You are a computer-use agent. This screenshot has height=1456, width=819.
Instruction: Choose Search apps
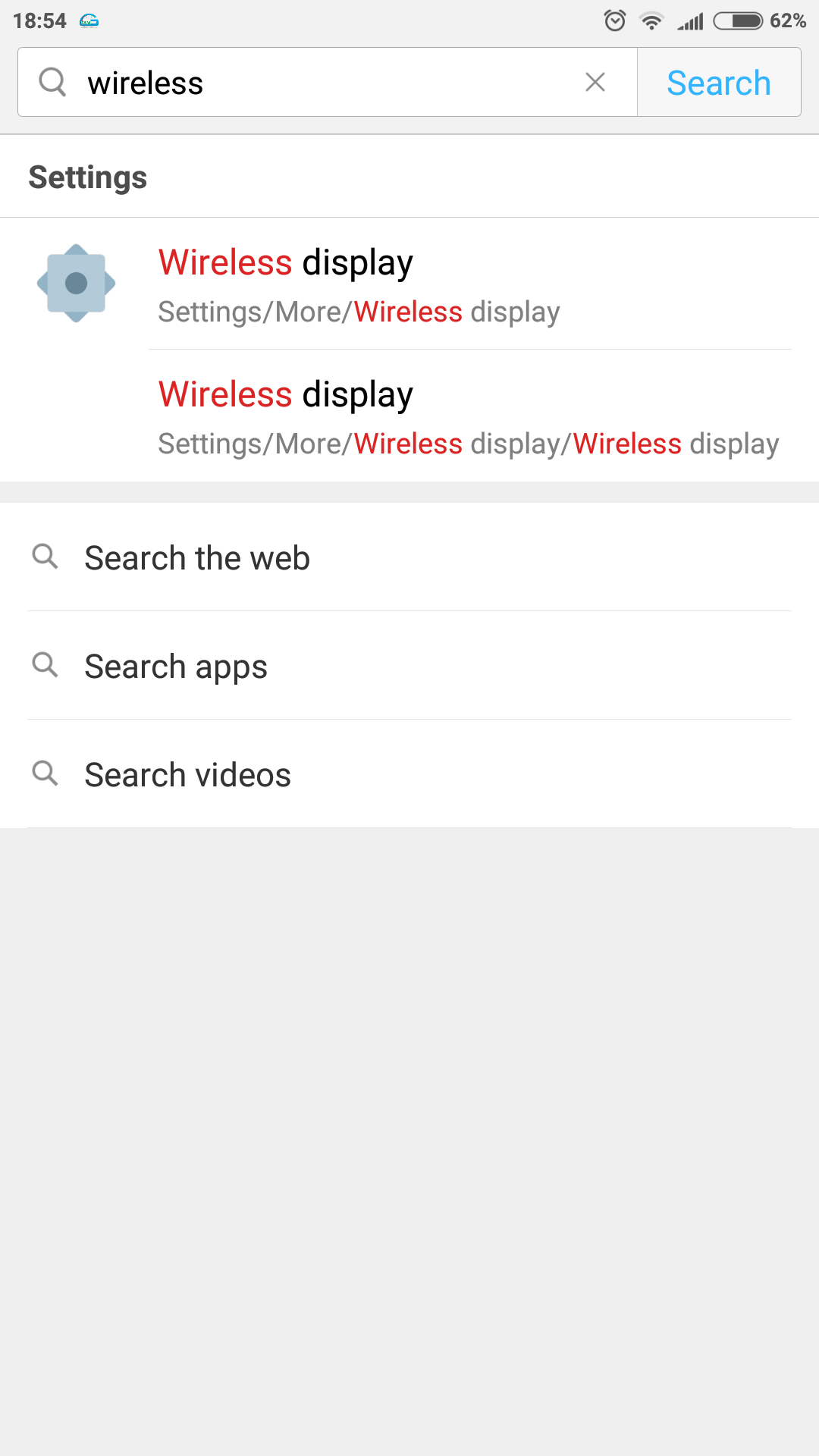tap(409, 666)
